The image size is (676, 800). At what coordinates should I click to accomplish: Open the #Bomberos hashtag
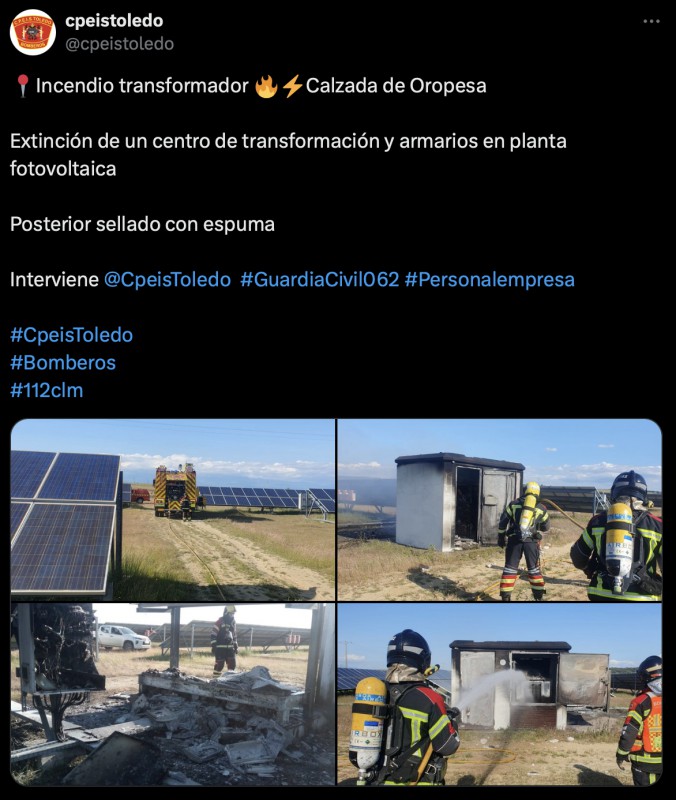point(63,362)
